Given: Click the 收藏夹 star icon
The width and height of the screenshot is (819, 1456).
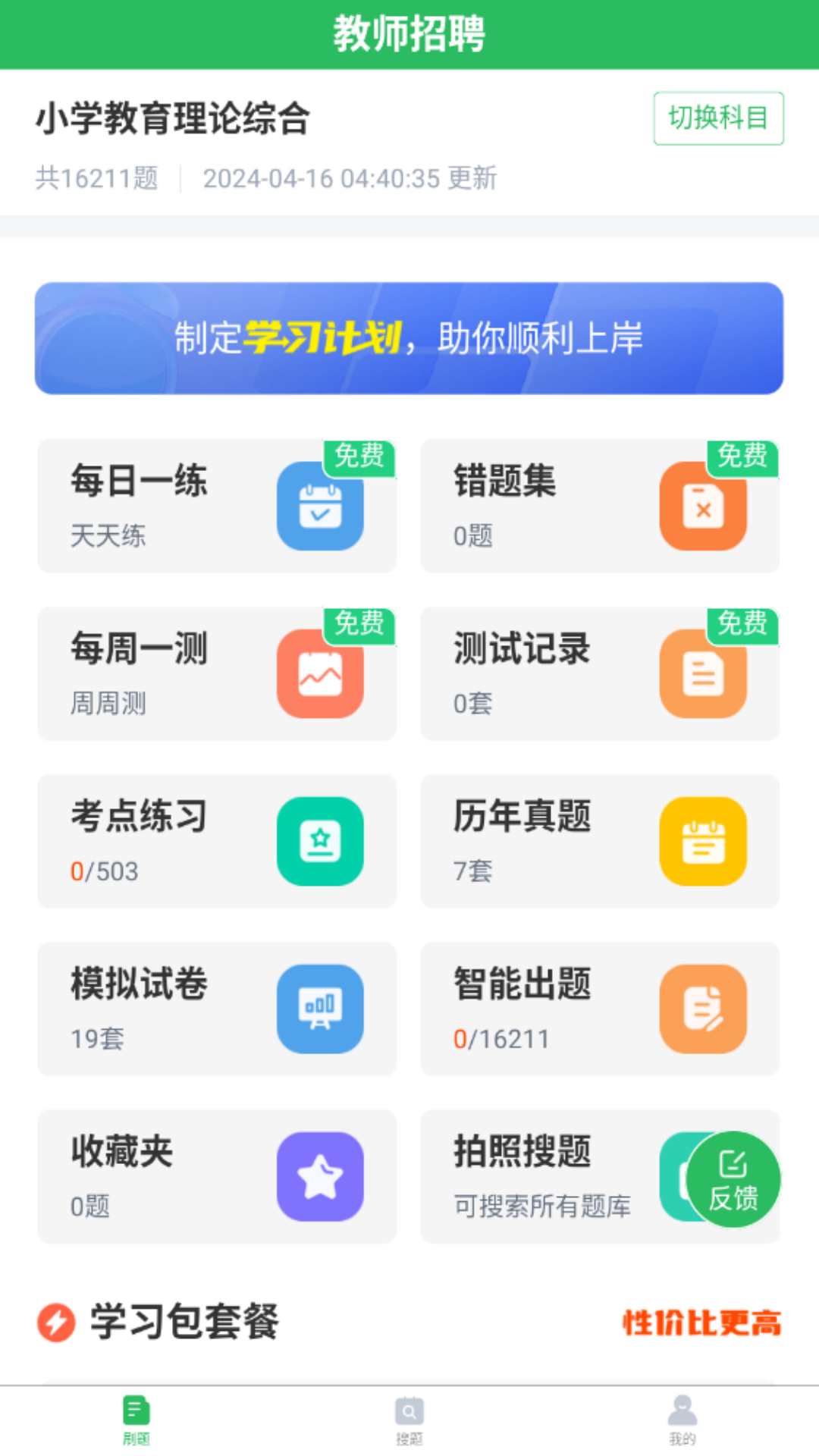Looking at the screenshot, I should pyautogui.click(x=320, y=1177).
